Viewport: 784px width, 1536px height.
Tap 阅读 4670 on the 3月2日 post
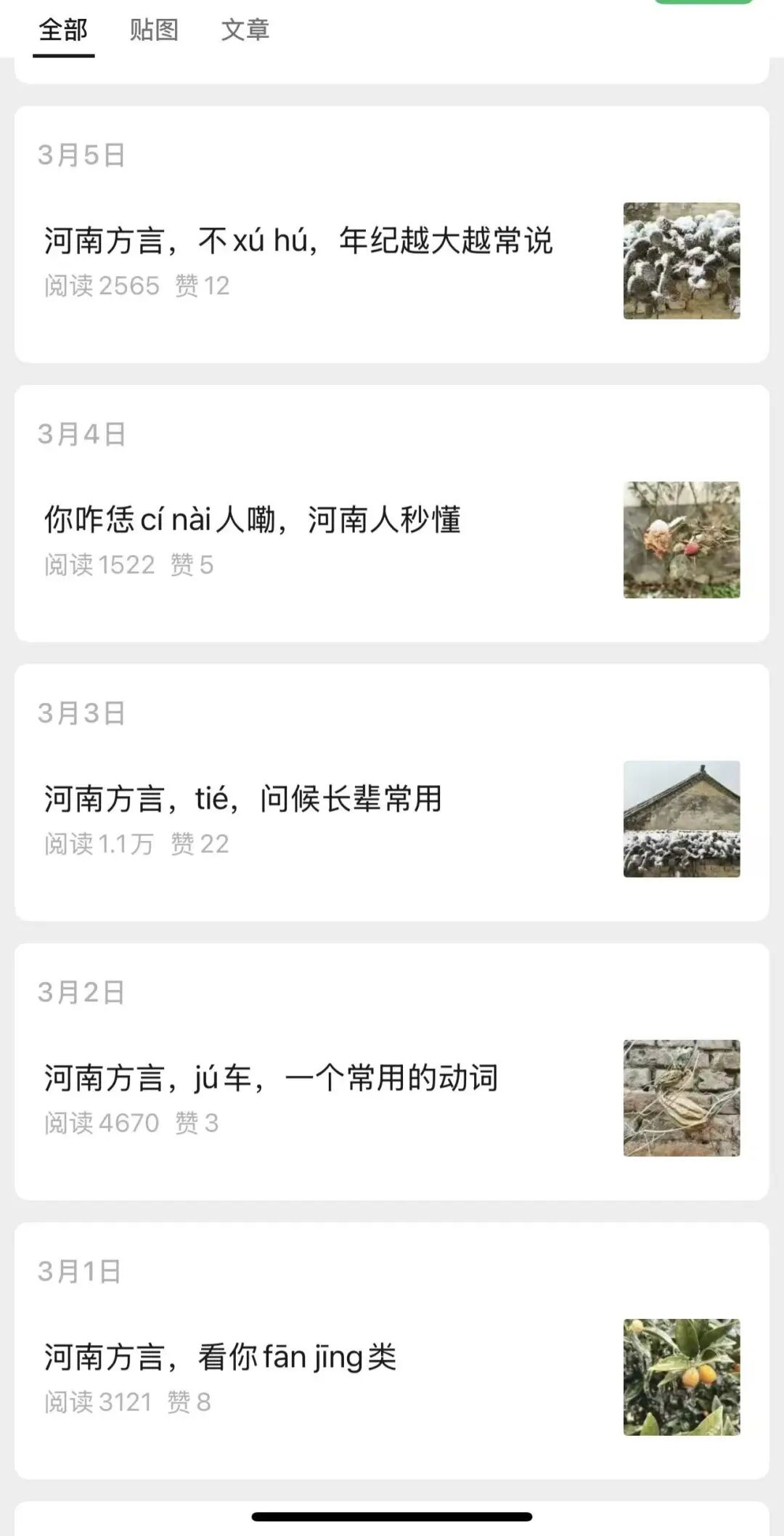pyautogui.click(x=100, y=1123)
